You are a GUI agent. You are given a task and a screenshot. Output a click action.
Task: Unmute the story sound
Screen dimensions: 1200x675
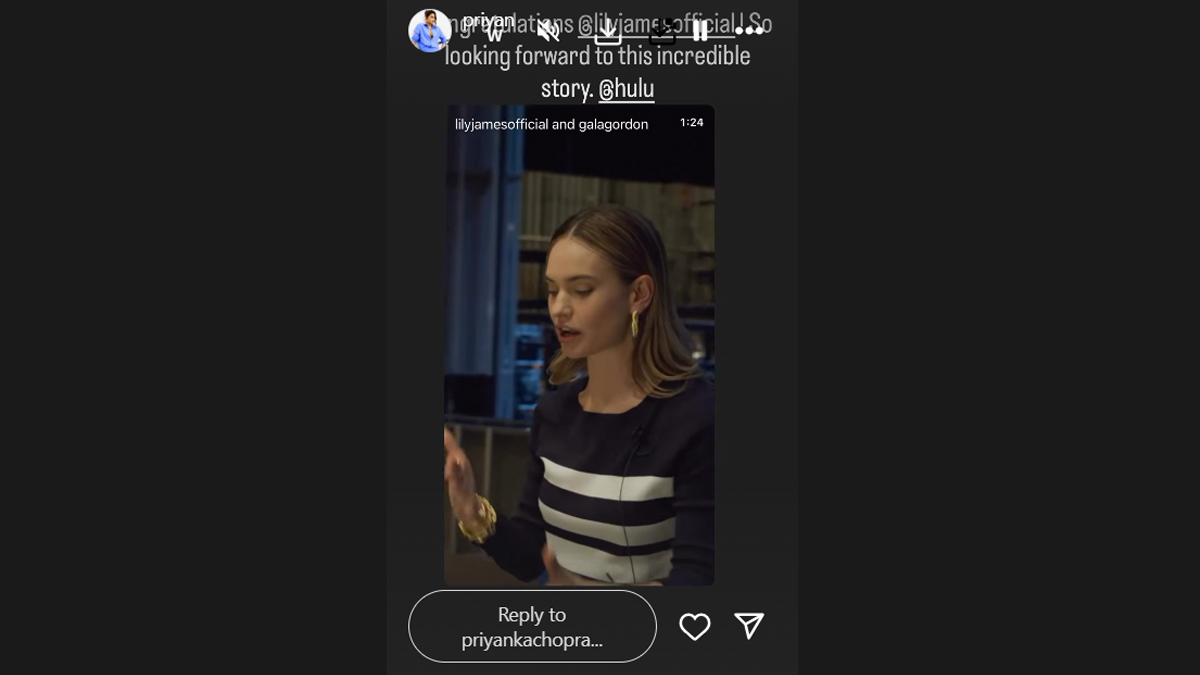pyautogui.click(x=548, y=31)
